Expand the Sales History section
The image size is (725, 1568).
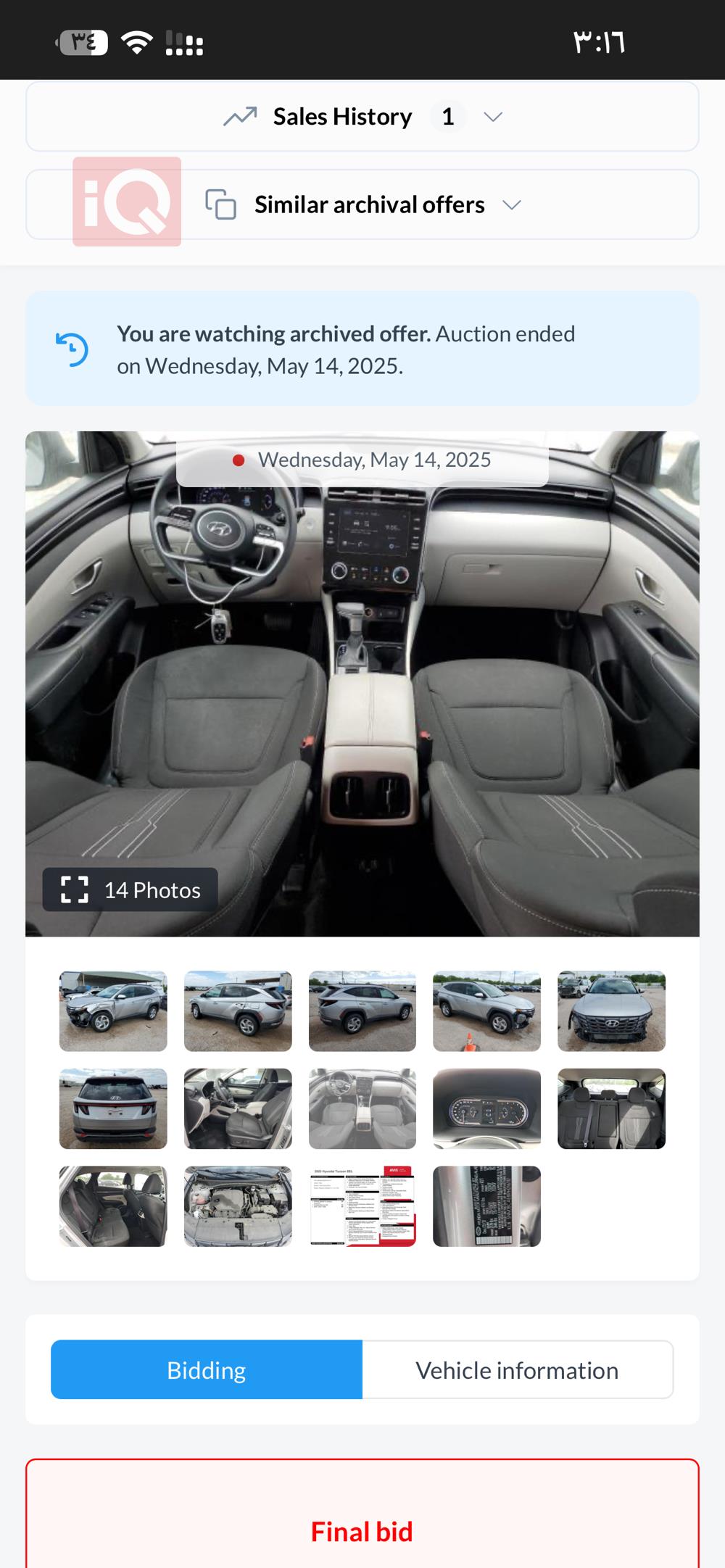(362, 117)
